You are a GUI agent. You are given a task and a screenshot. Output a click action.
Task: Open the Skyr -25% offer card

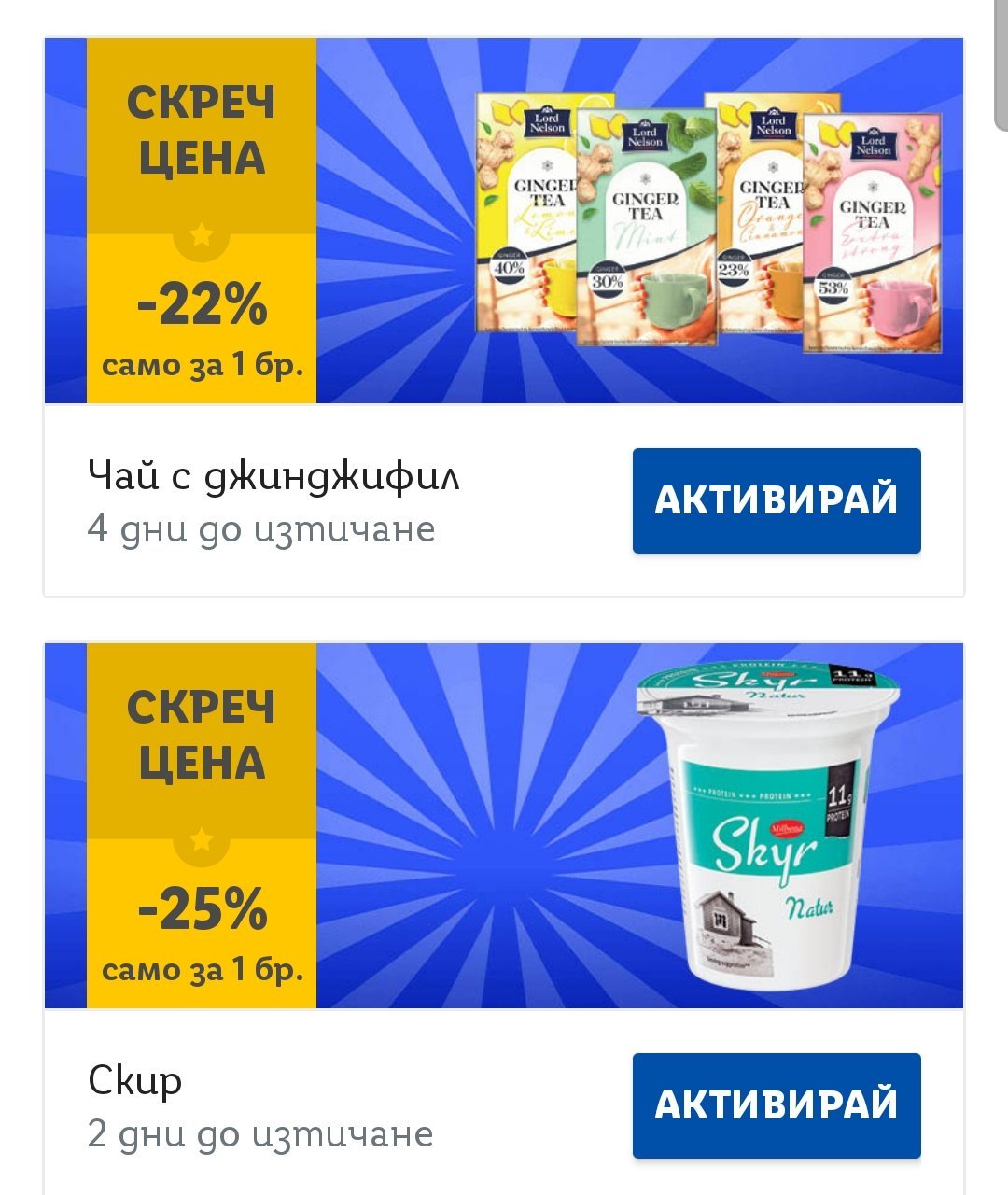click(504, 826)
